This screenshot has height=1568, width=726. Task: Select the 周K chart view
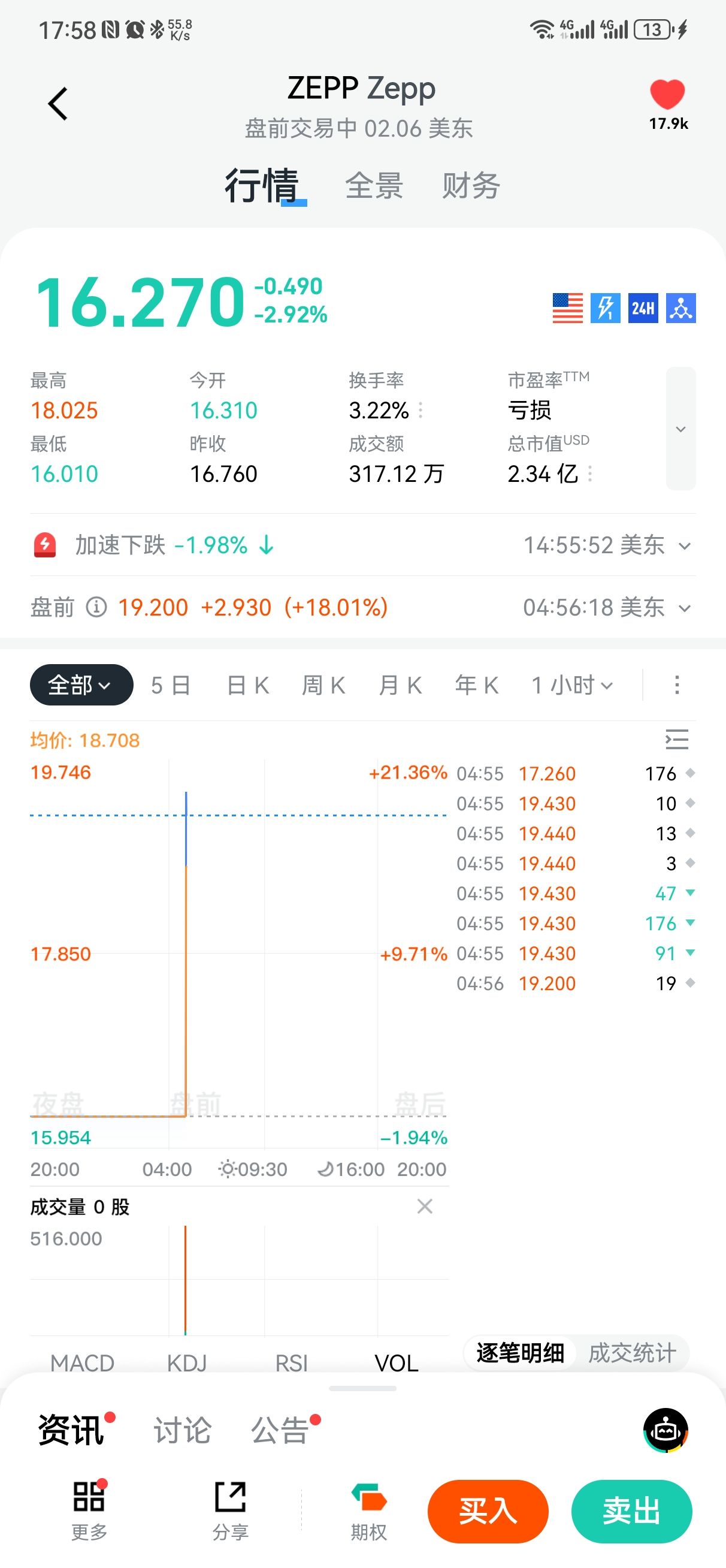[323, 685]
